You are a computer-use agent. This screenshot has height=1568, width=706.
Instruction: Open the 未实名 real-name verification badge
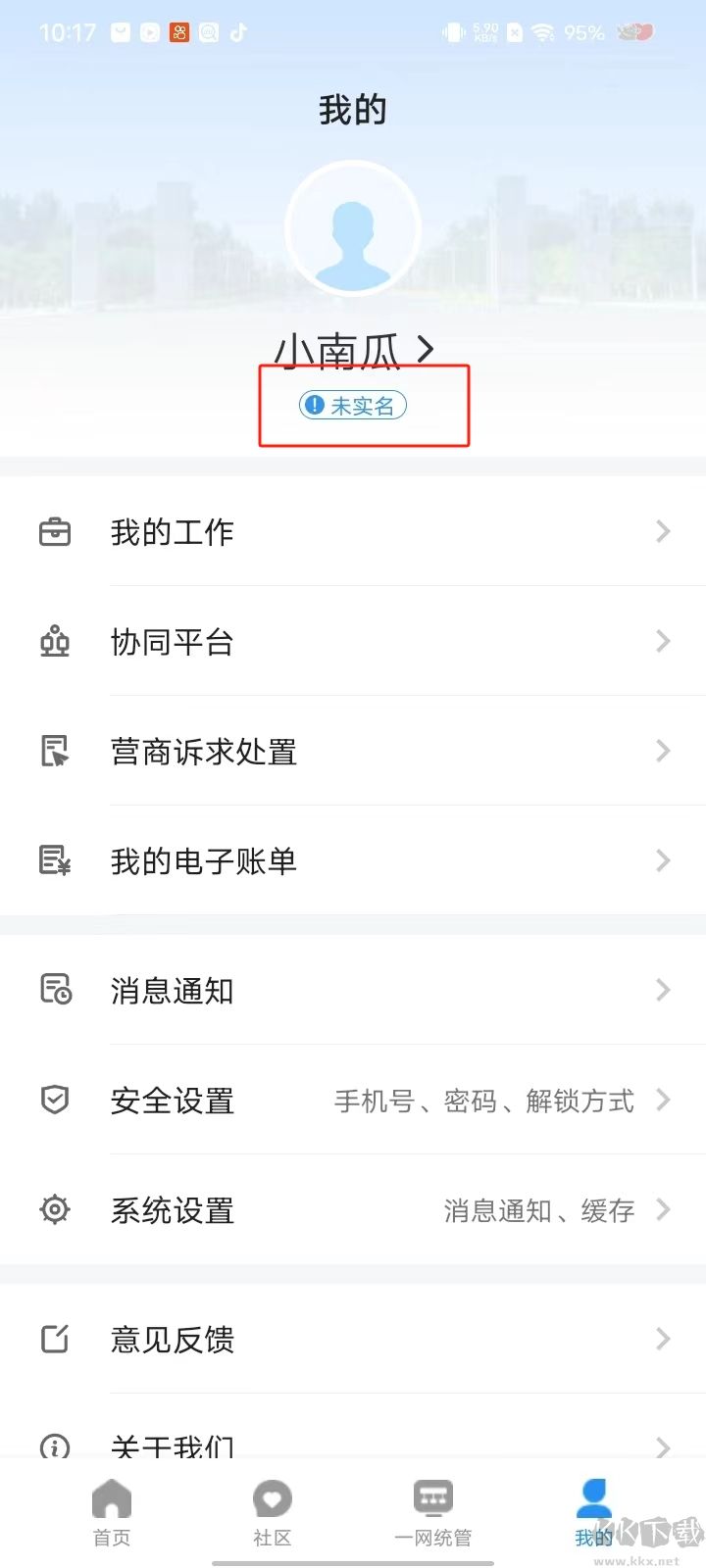[x=352, y=405]
